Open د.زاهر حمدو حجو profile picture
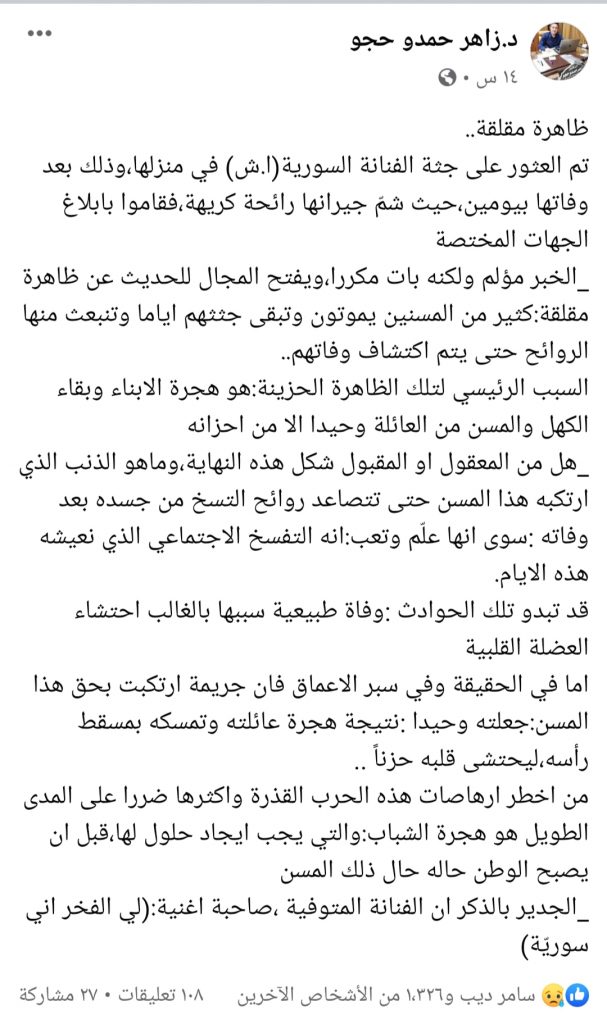Viewport: 607px width, 1024px height. (x=559, y=51)
